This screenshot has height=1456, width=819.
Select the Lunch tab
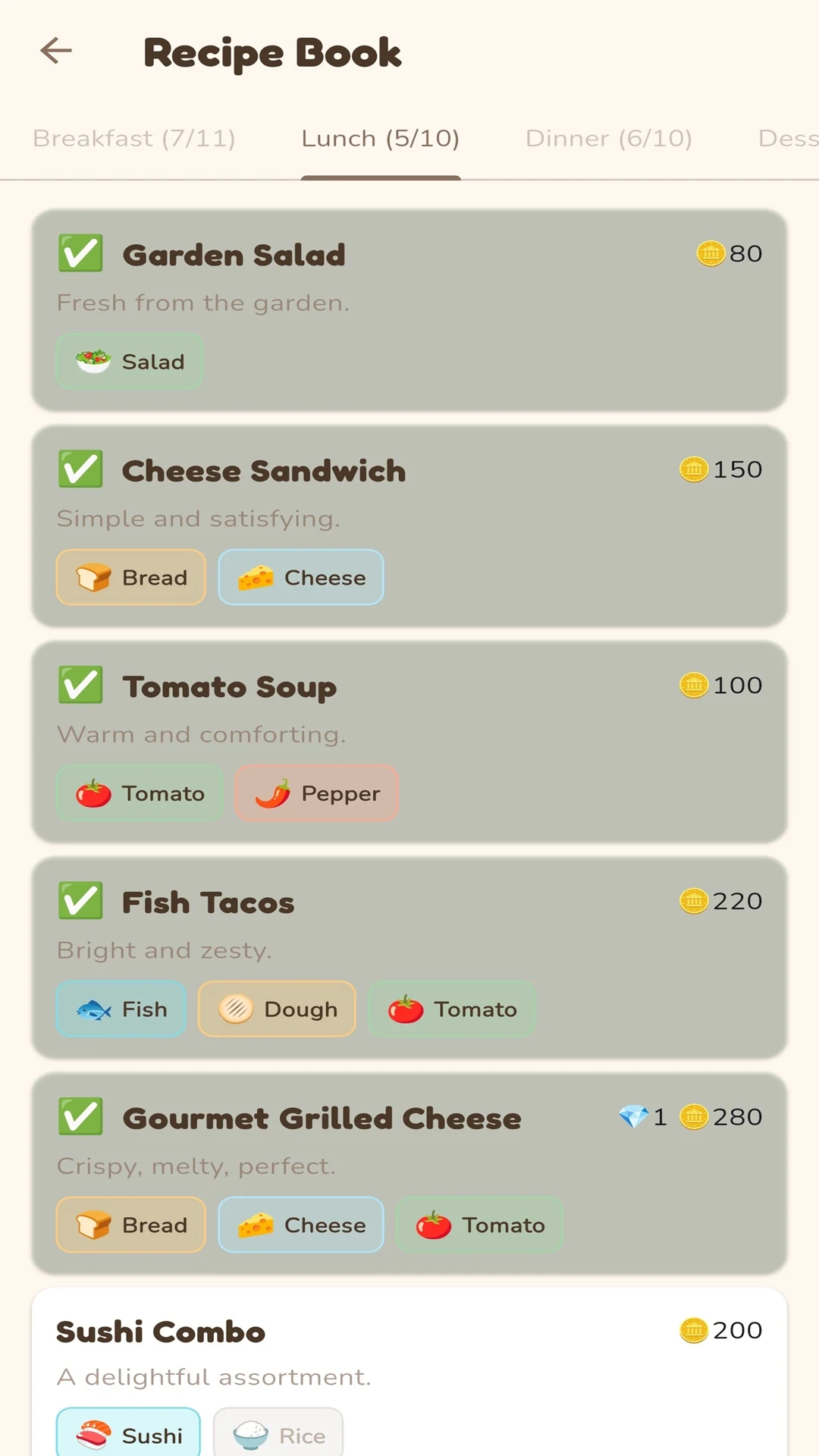pyautogui.click(x=381, y=138)
